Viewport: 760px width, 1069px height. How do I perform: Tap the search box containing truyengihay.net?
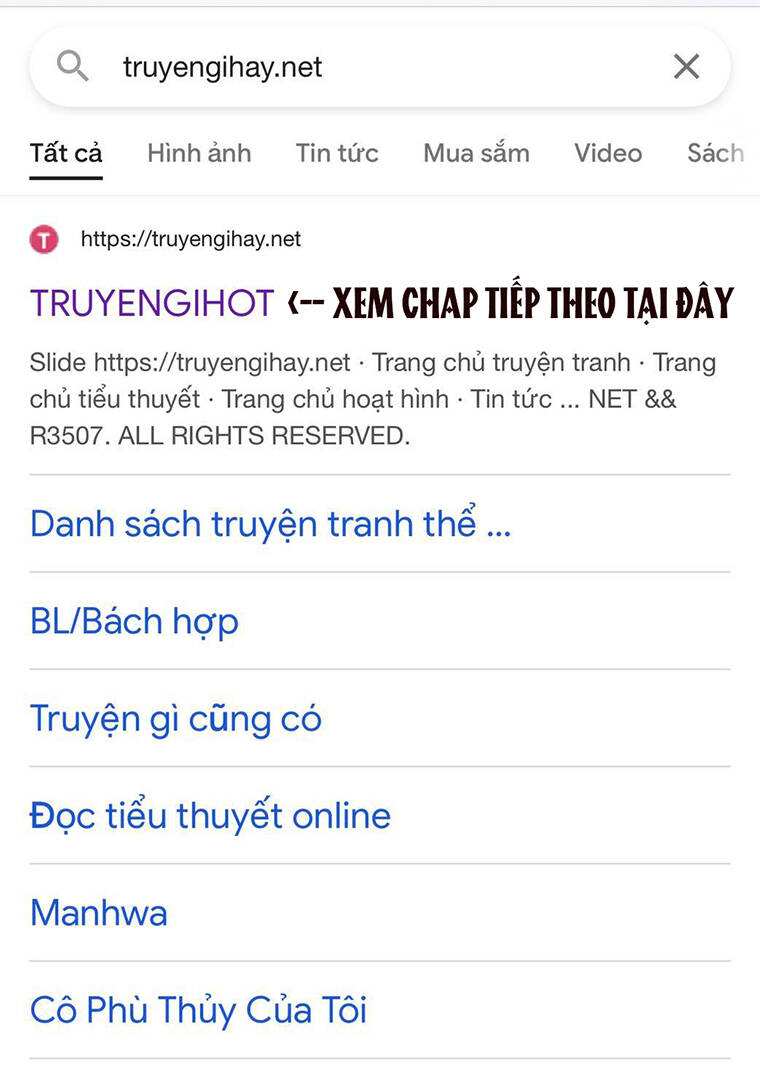(380, 67)
